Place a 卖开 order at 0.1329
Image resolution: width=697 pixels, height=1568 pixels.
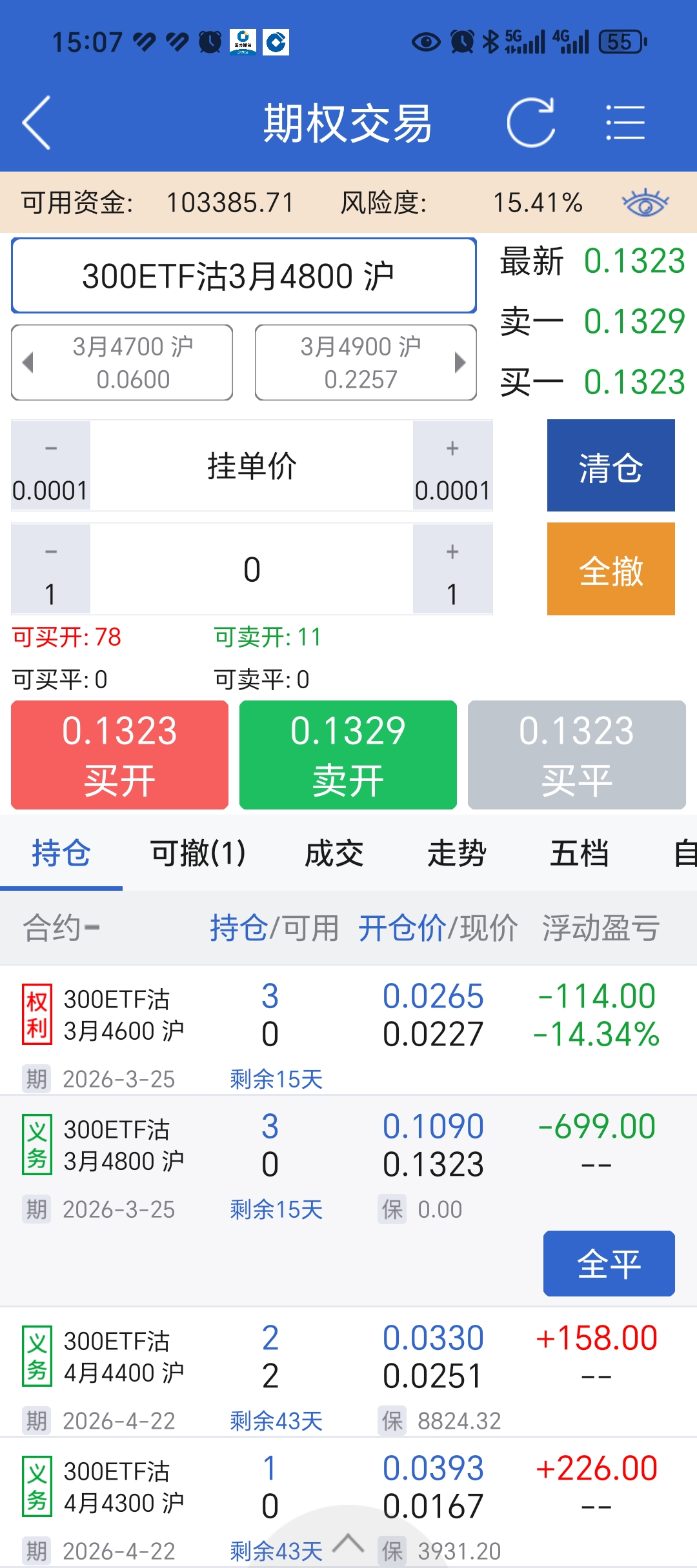348,755
